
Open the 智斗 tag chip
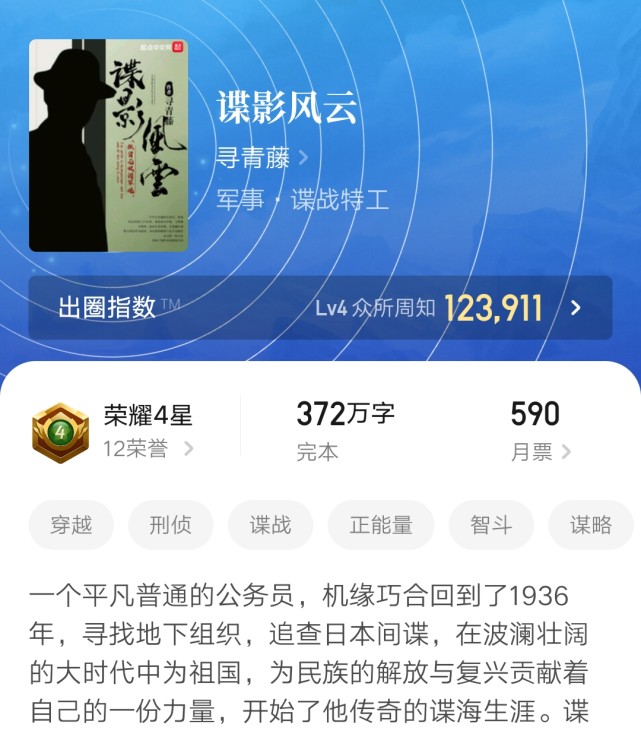coord(491,526)
